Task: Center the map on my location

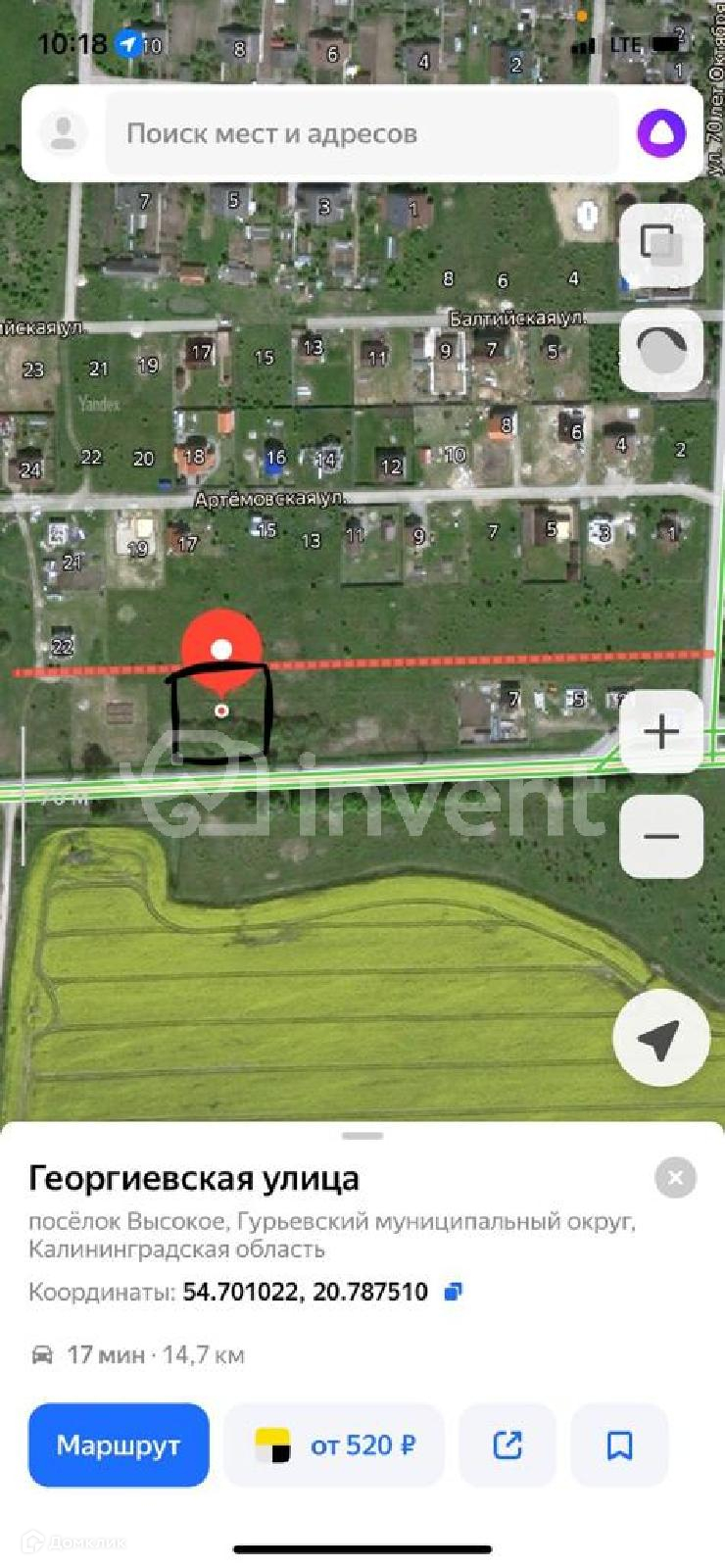Action: pos(661,1039)
